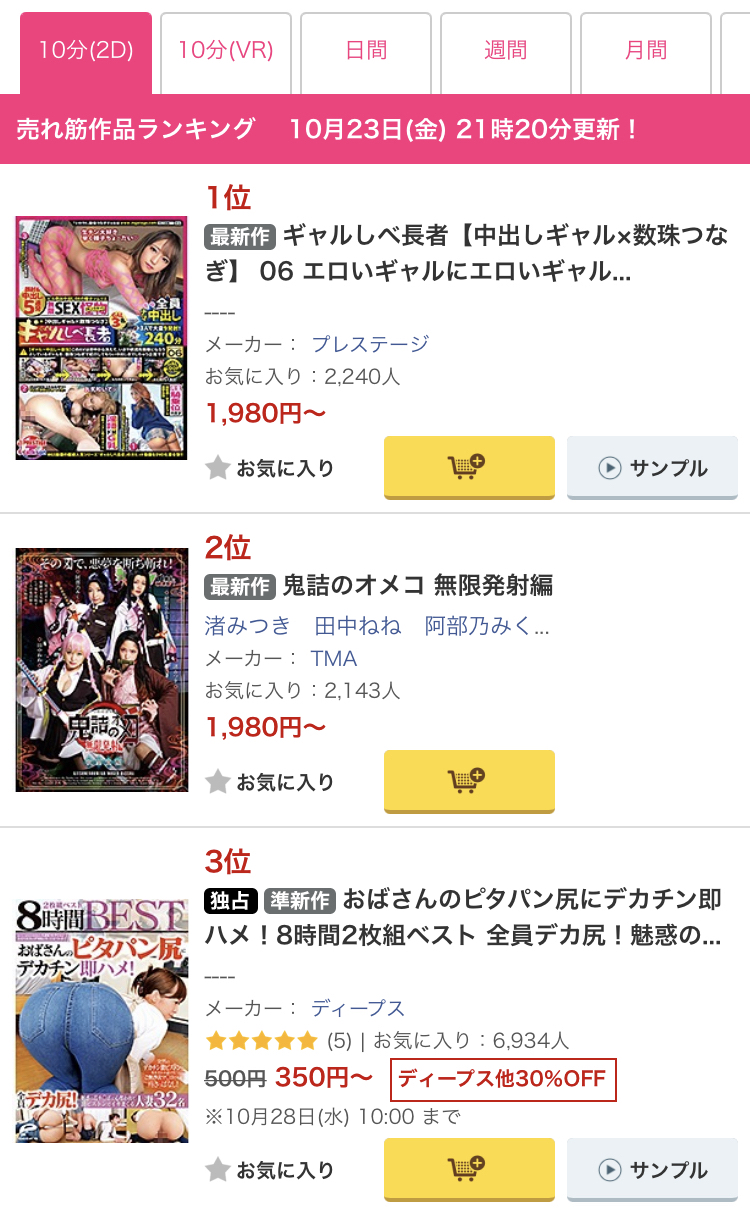
Task: Play the サンプル for the 3位 item
Action: click(652, 1169)
